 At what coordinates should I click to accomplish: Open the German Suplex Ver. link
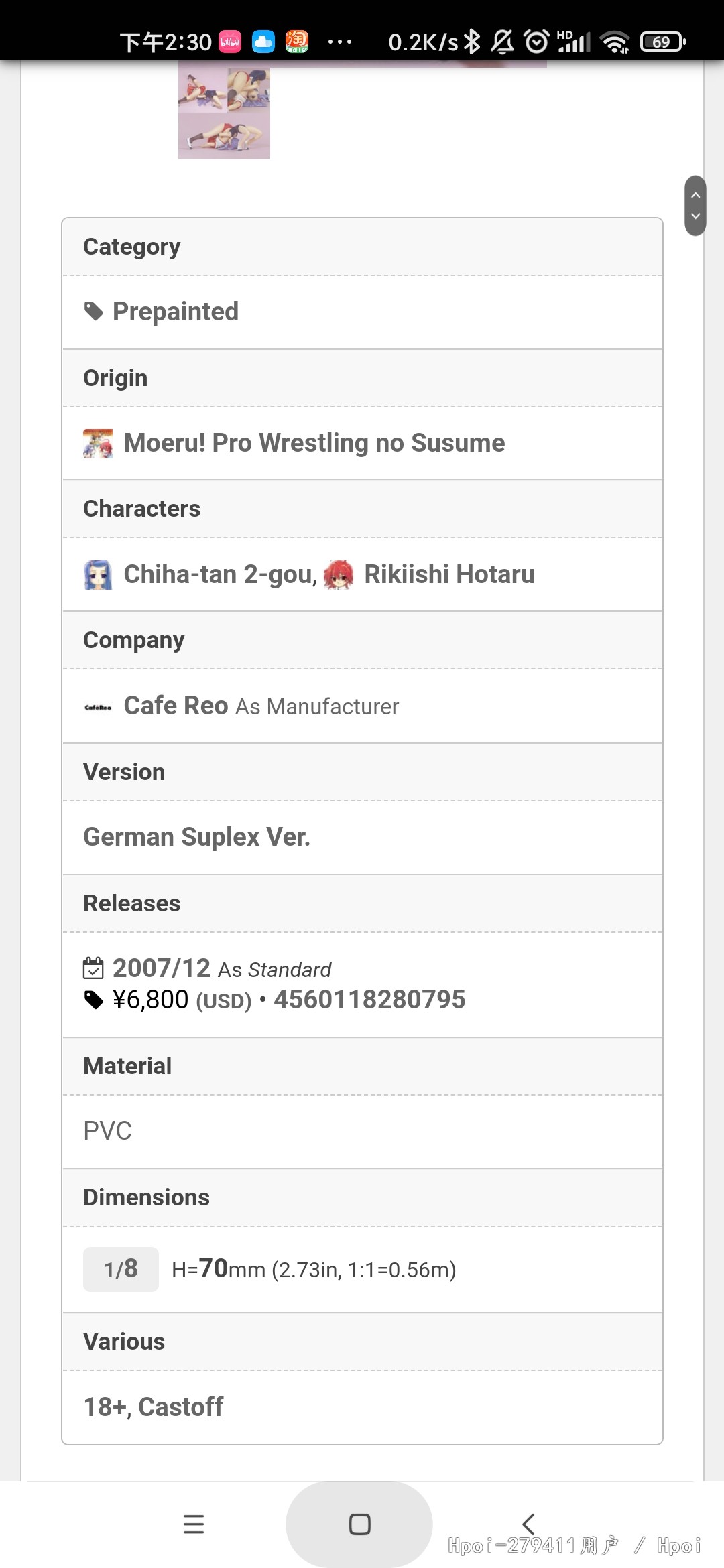(x=196, y=837)
